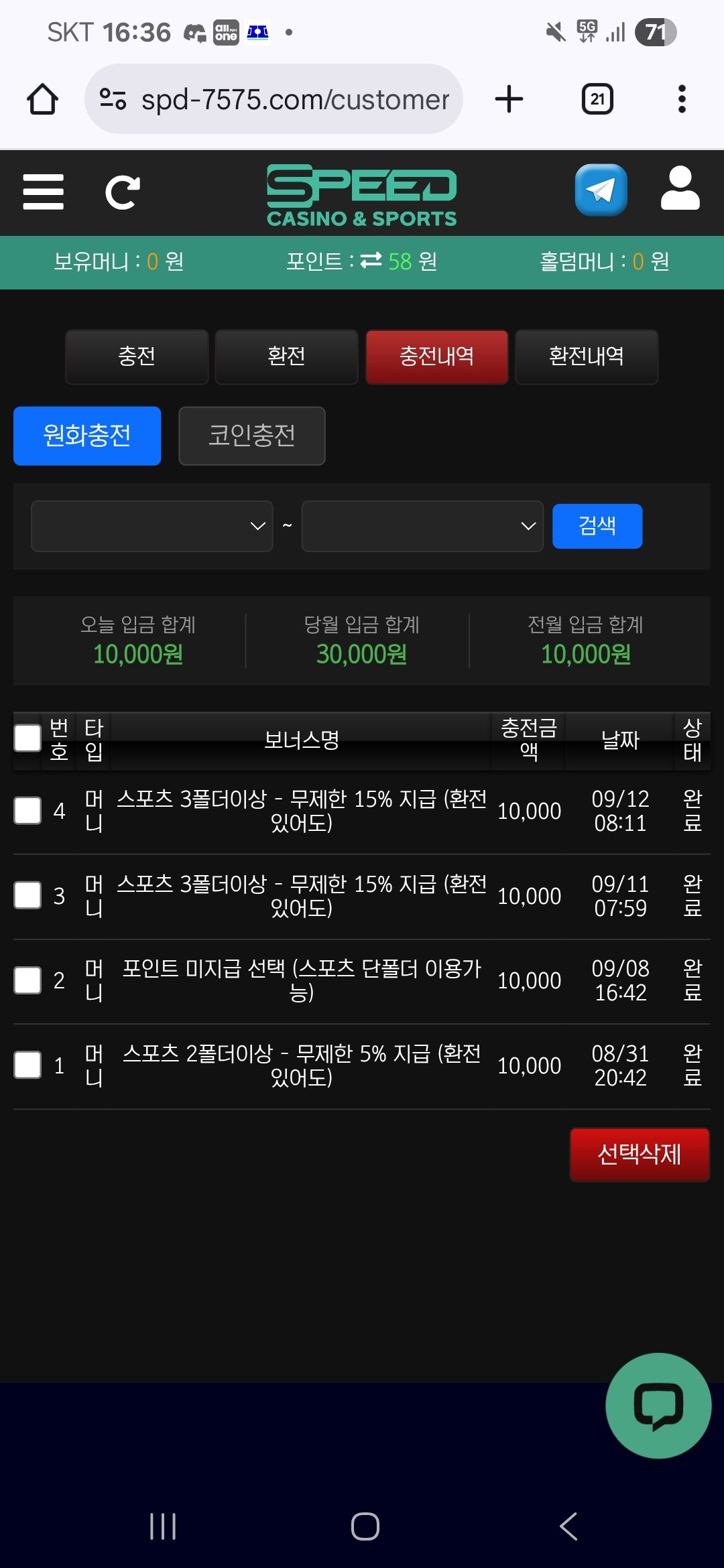Open the live chat support bubble
Image resolution: width=724 pixels, height=1568 pixels.
pos(658,1406)
